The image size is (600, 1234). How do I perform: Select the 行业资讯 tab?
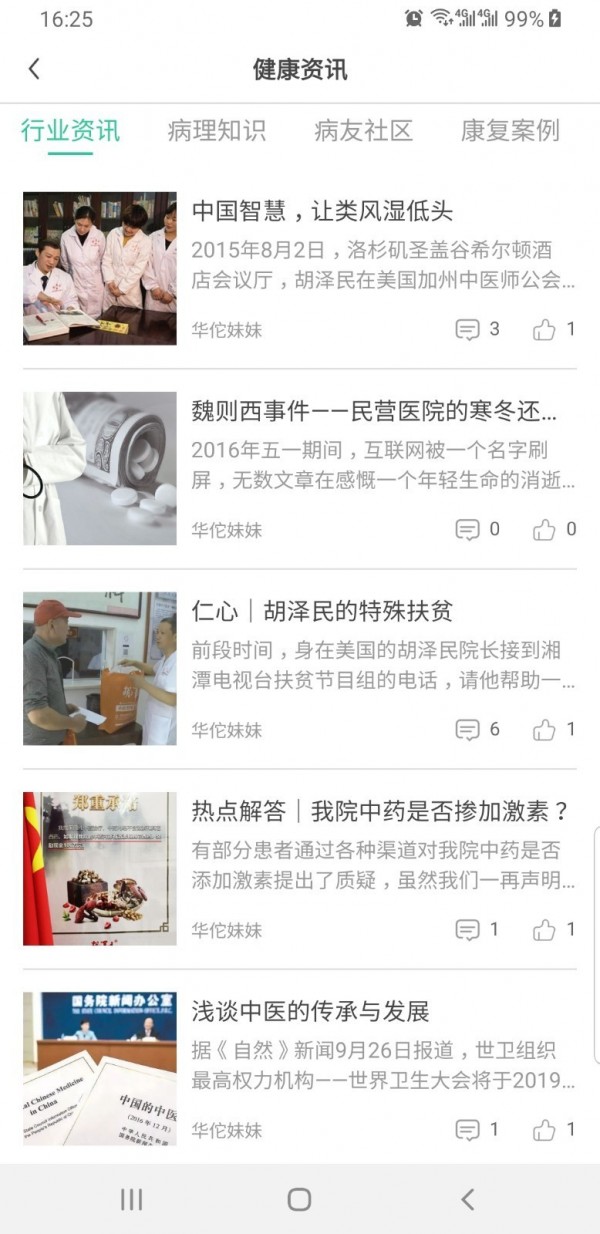pyautogui.click(x=70, y=131)
